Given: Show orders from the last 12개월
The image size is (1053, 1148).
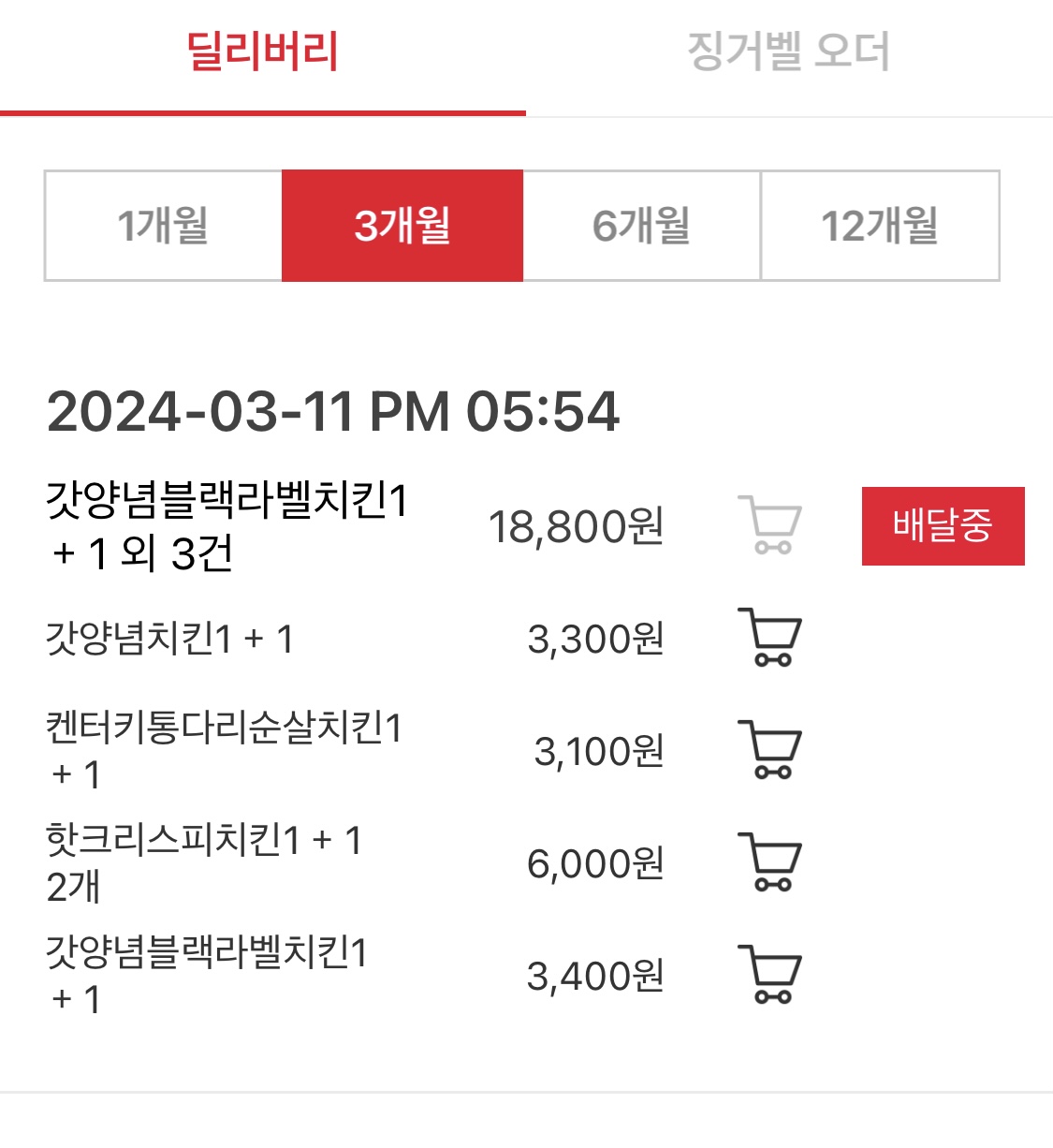Looking at the screenshot, I should pos(880,226).
